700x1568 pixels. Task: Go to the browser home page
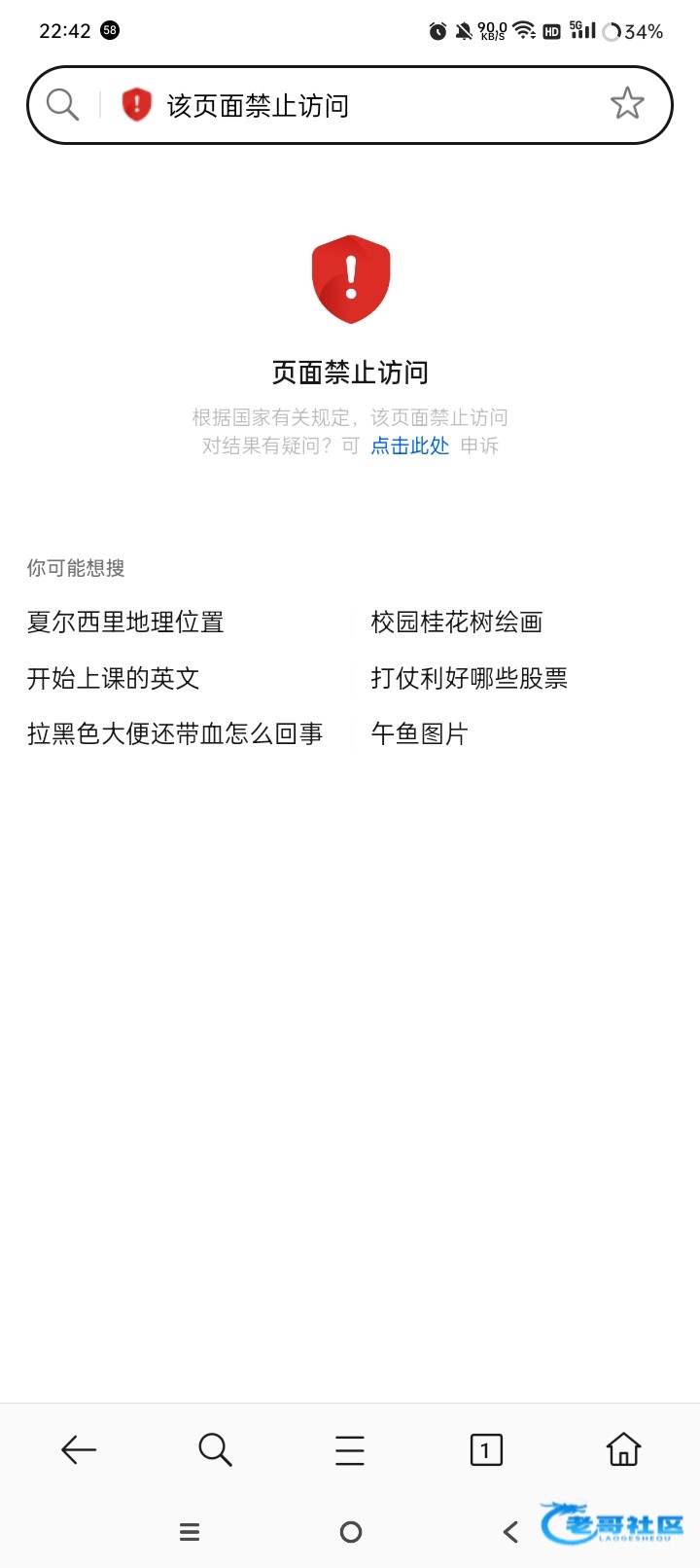[623, 1449]
